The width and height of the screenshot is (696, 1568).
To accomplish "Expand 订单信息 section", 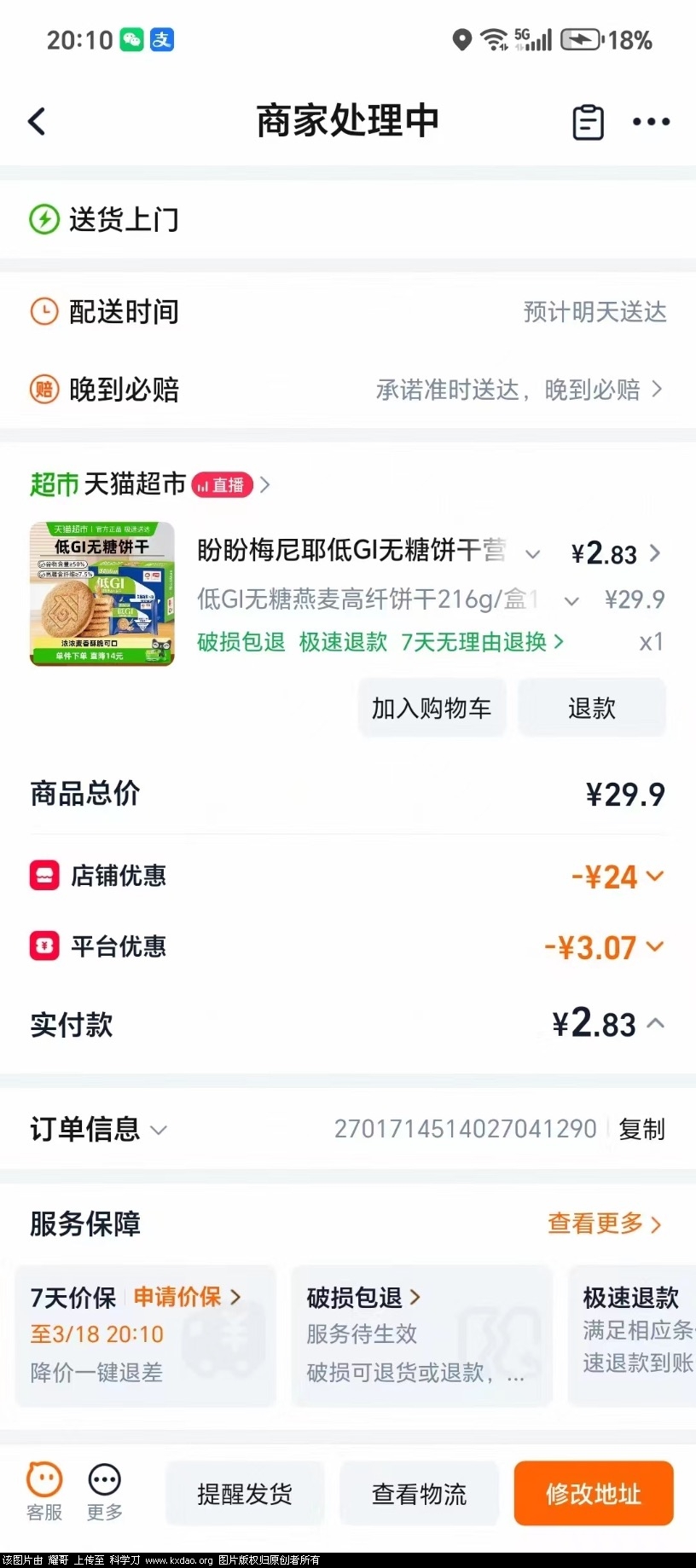I will pos(98,1129).
